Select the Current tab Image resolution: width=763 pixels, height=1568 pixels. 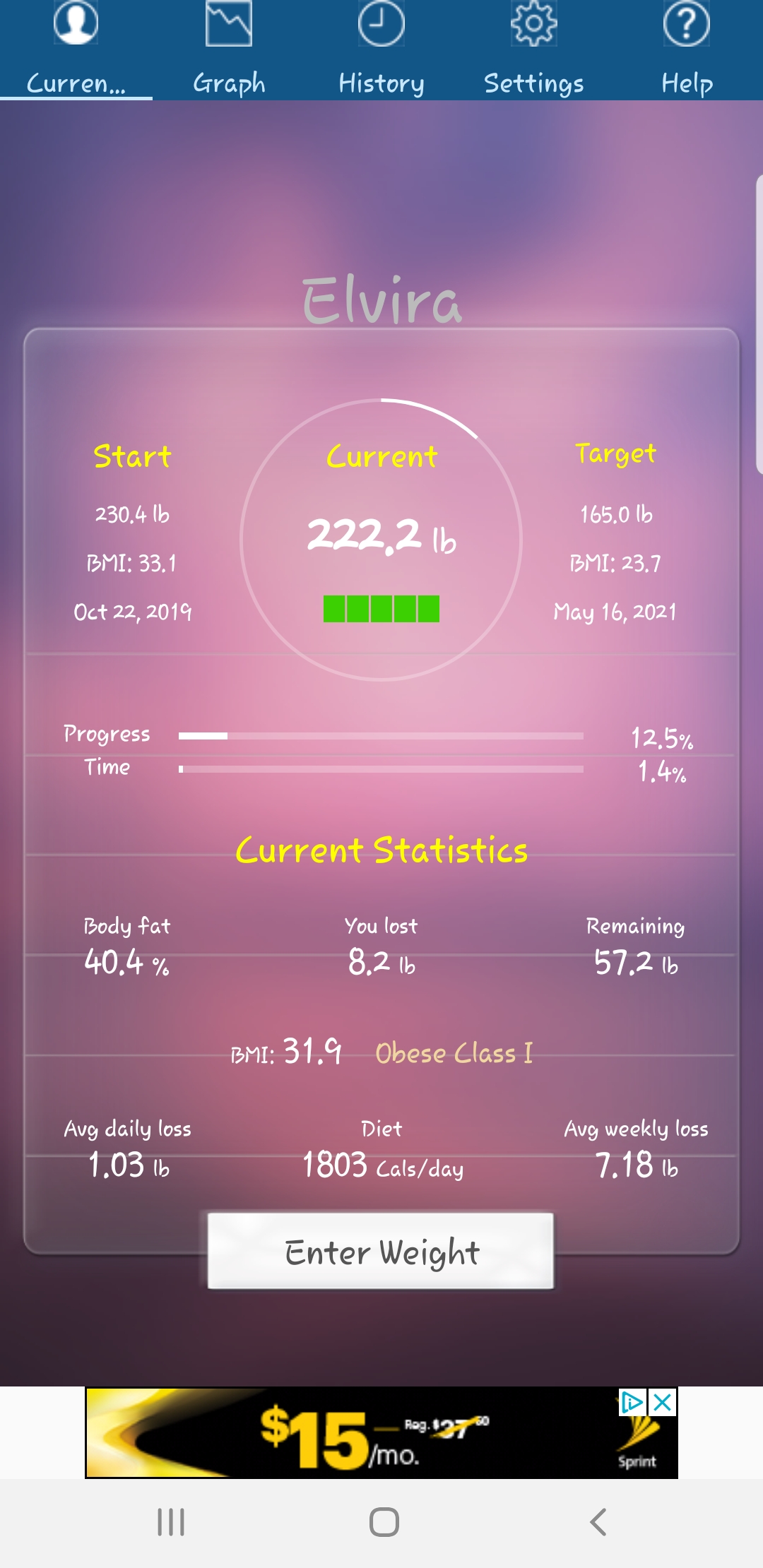[76, 50]
